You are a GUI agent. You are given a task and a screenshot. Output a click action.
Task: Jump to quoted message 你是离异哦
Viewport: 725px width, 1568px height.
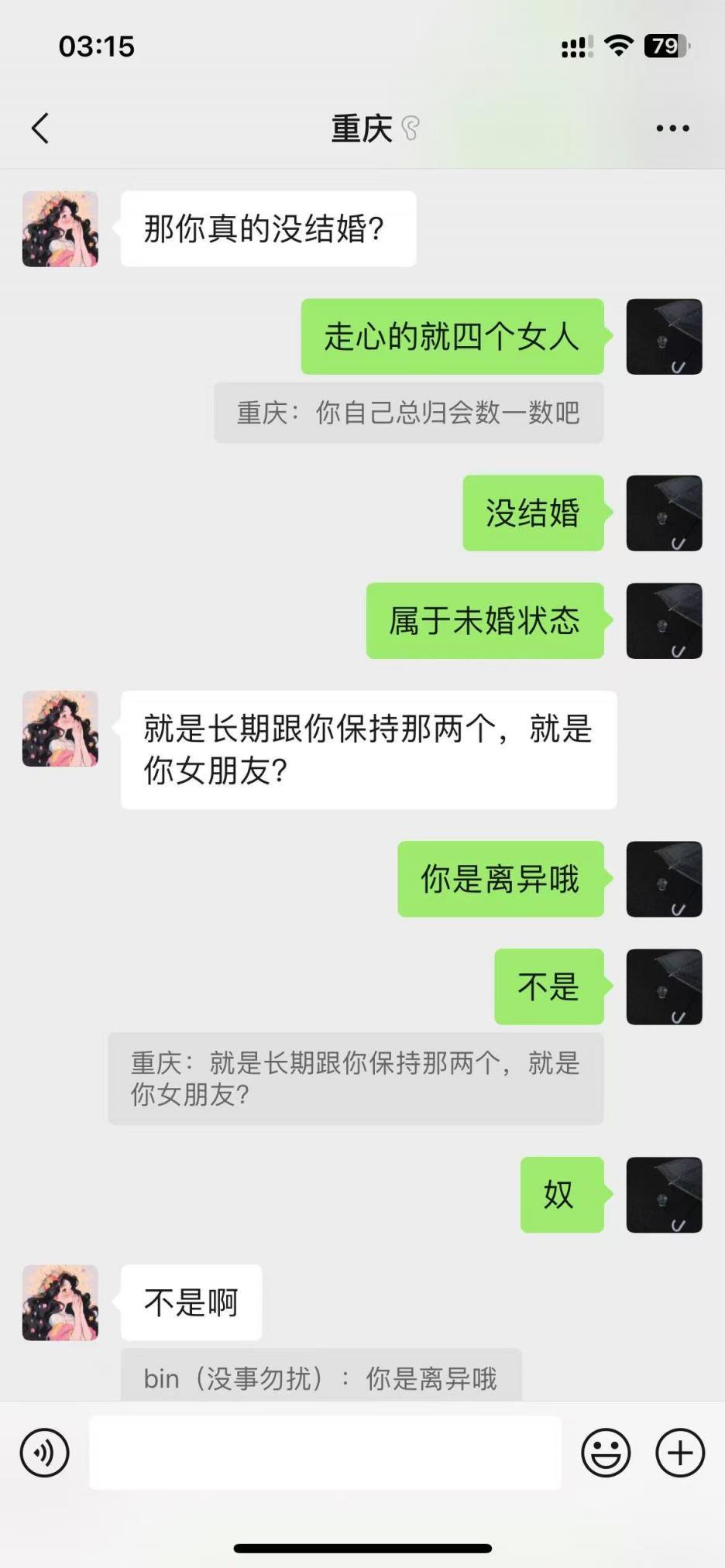[321, 1378]
